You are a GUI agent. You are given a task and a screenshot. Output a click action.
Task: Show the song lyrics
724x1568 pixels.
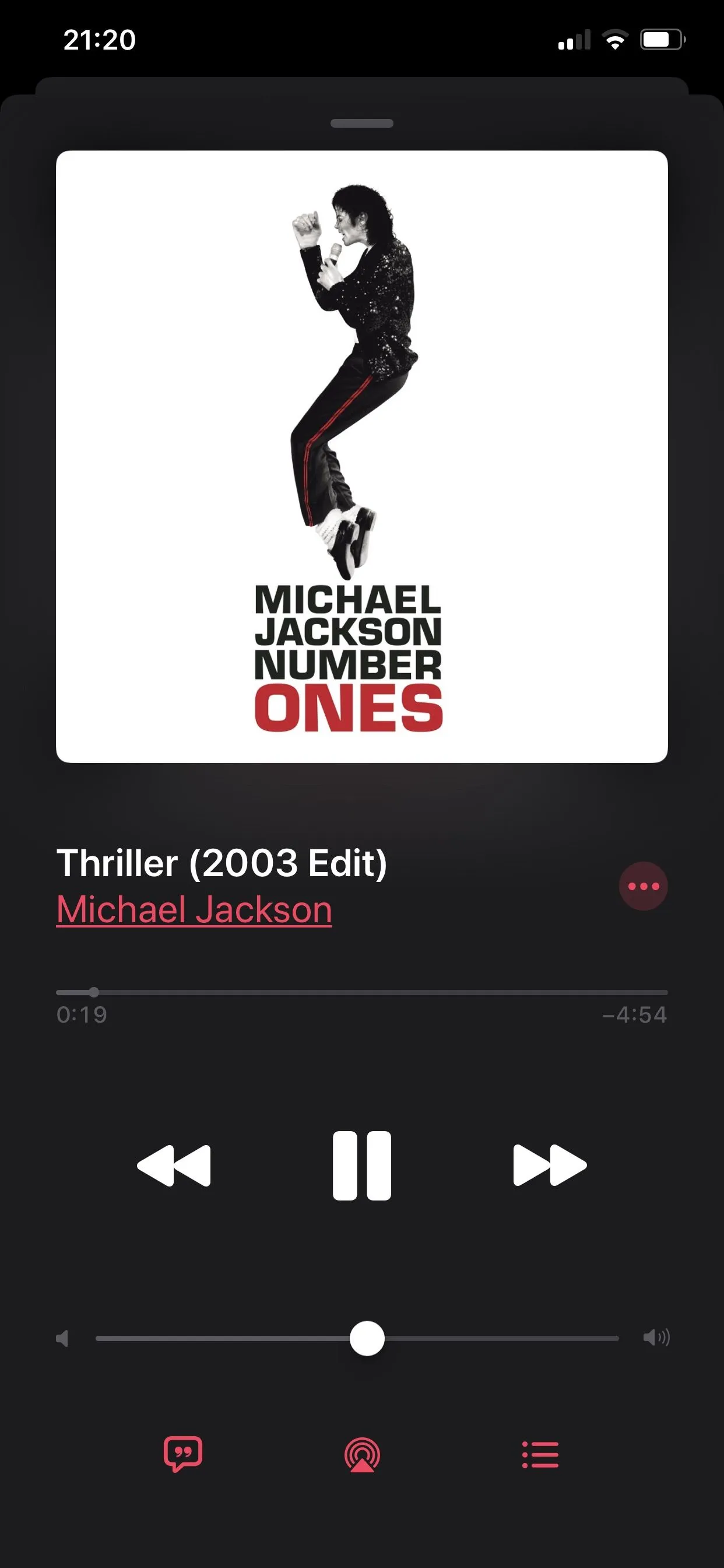point(182,1455)
